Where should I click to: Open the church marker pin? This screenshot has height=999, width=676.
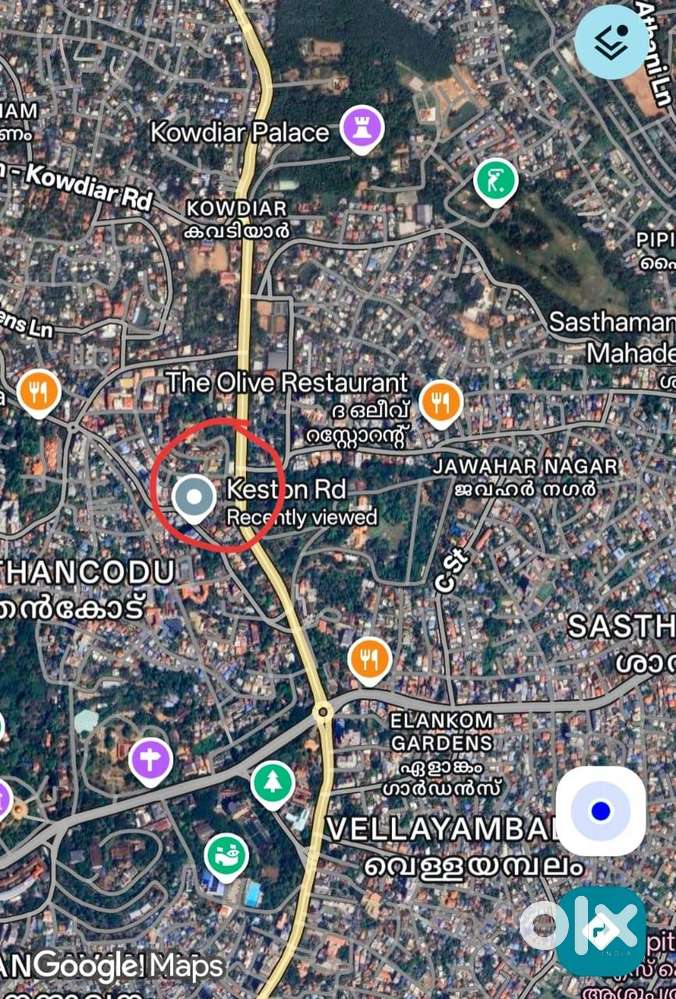[x=150, y=760]
